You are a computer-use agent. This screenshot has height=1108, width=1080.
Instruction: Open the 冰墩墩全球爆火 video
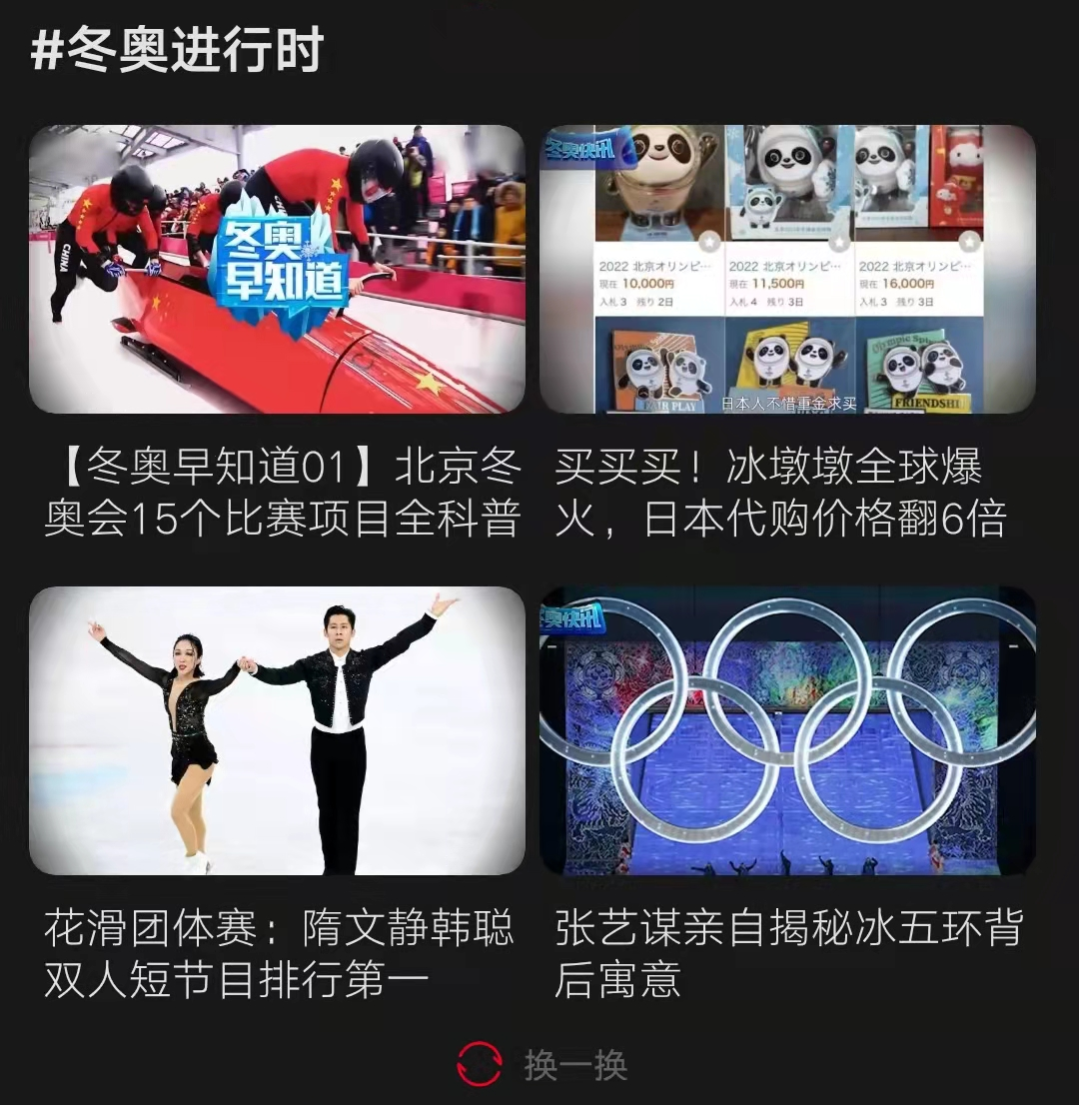pyautogui.click(x=787, y=269)
